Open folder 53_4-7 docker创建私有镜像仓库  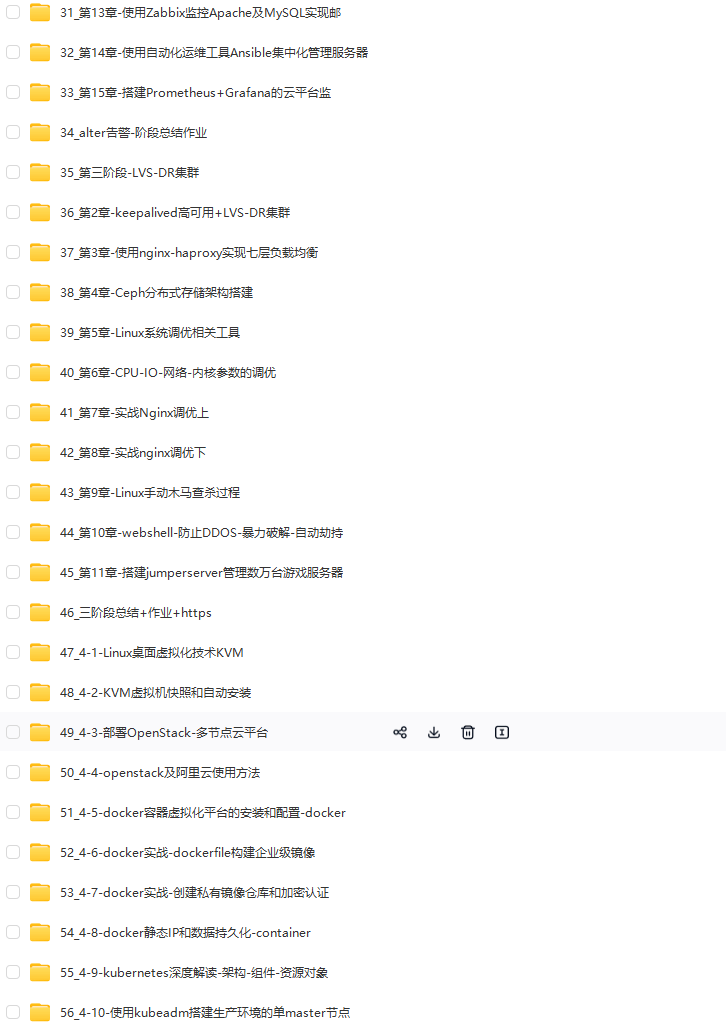[x=194, y=892]
